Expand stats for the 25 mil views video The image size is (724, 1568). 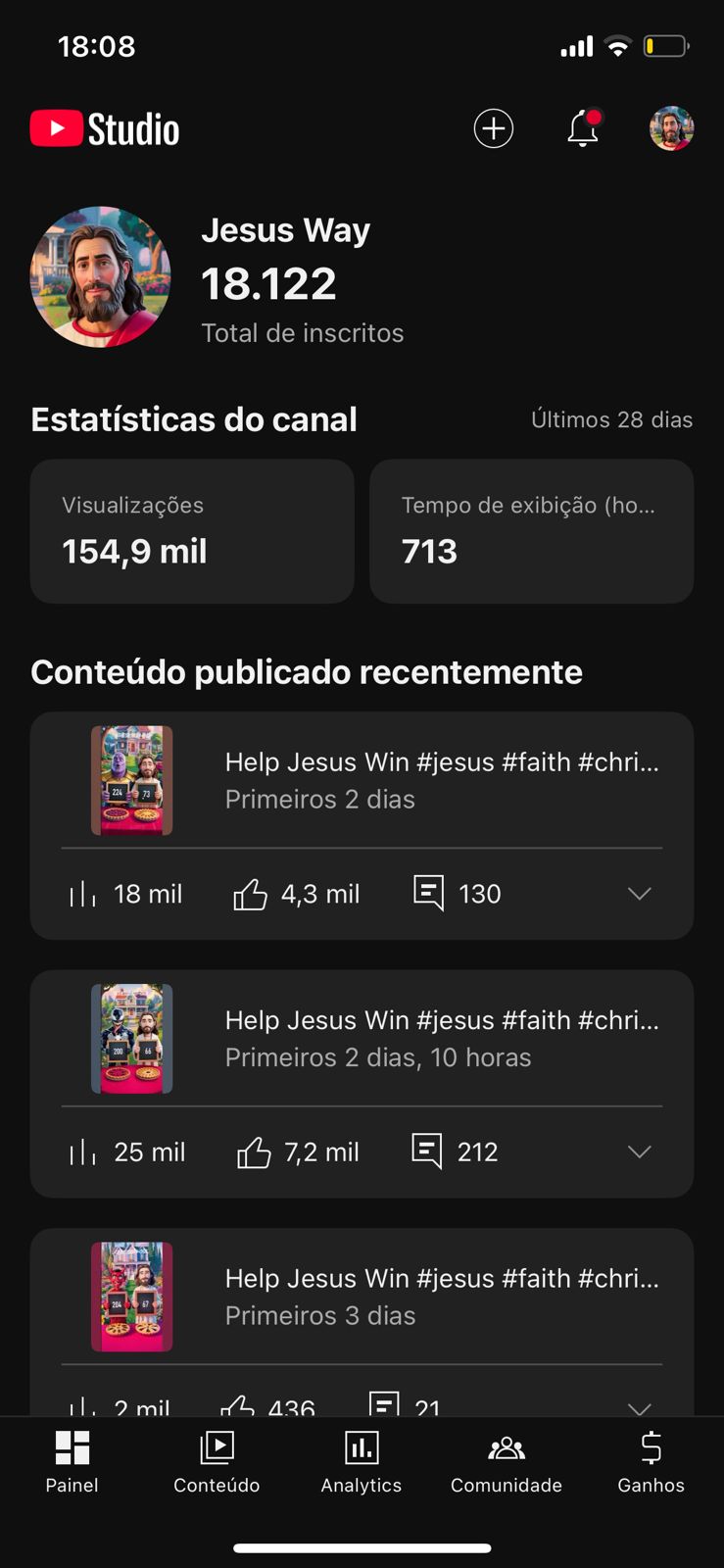pyautogui.click(x=639, y=1151)
